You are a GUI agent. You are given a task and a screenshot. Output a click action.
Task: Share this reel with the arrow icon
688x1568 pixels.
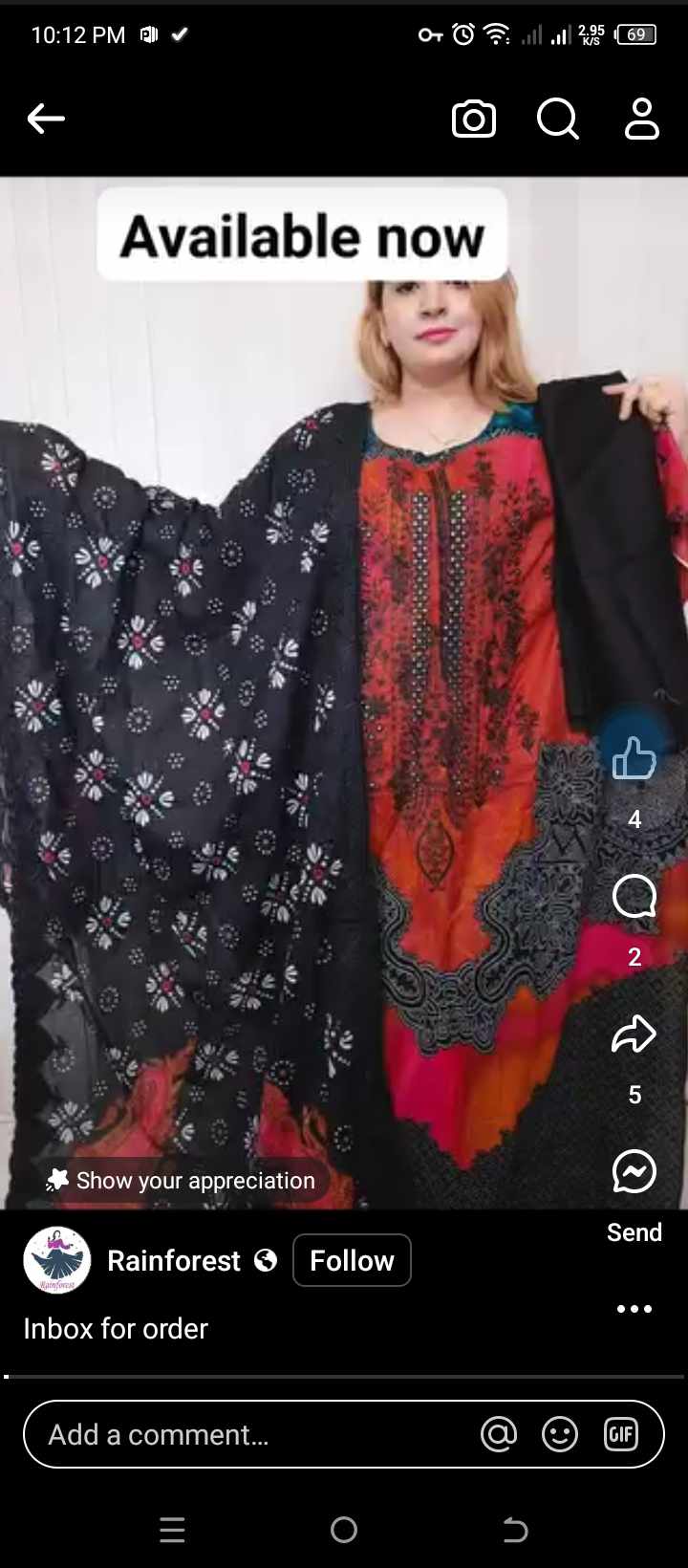point(634,1034)
